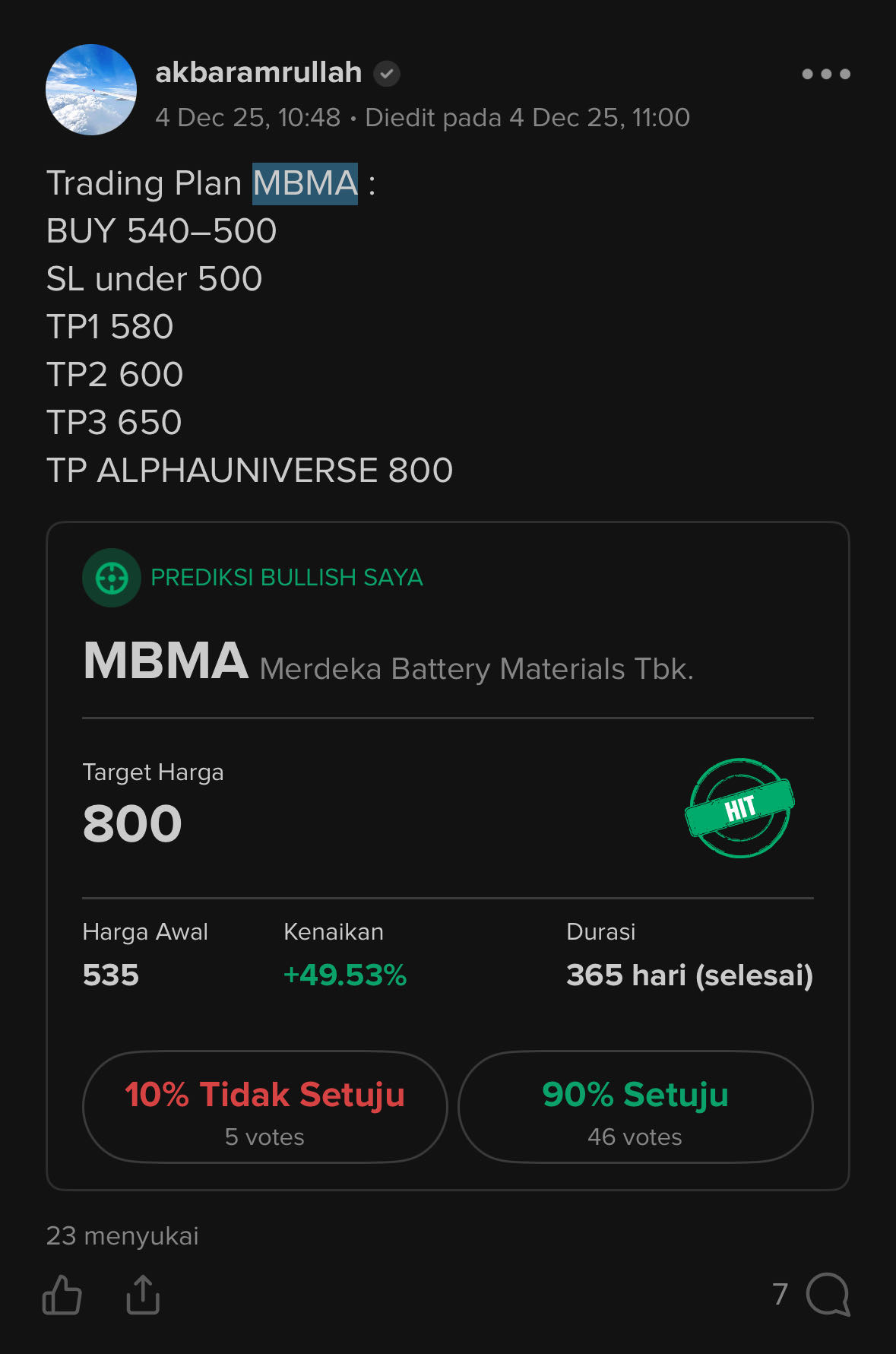896x1354 pixels.
Task: Open the post's three-dot overflow menu
Action: pos(825,74)
